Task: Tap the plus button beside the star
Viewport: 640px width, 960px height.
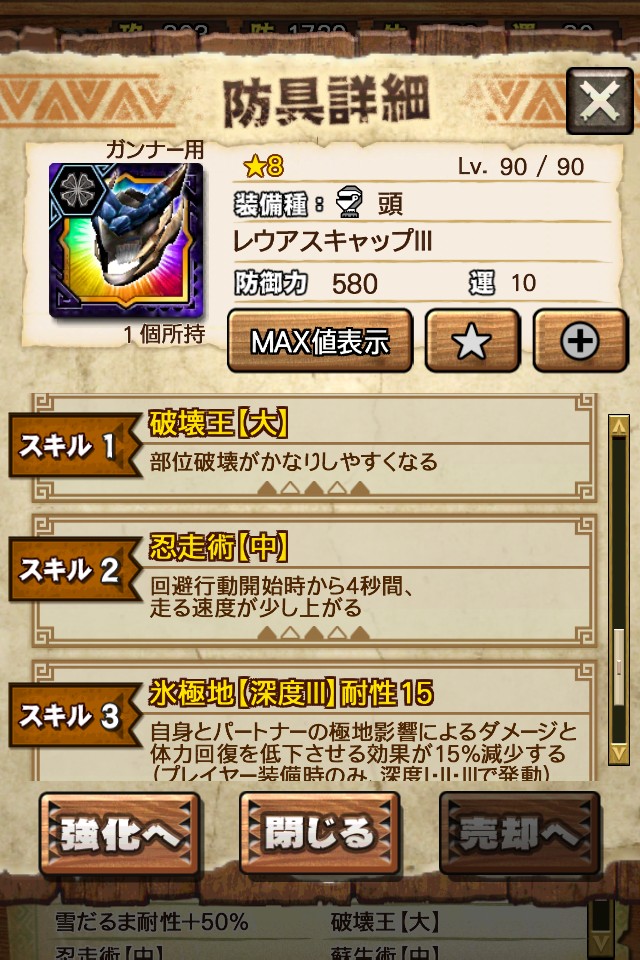Action: click(580, 341)
